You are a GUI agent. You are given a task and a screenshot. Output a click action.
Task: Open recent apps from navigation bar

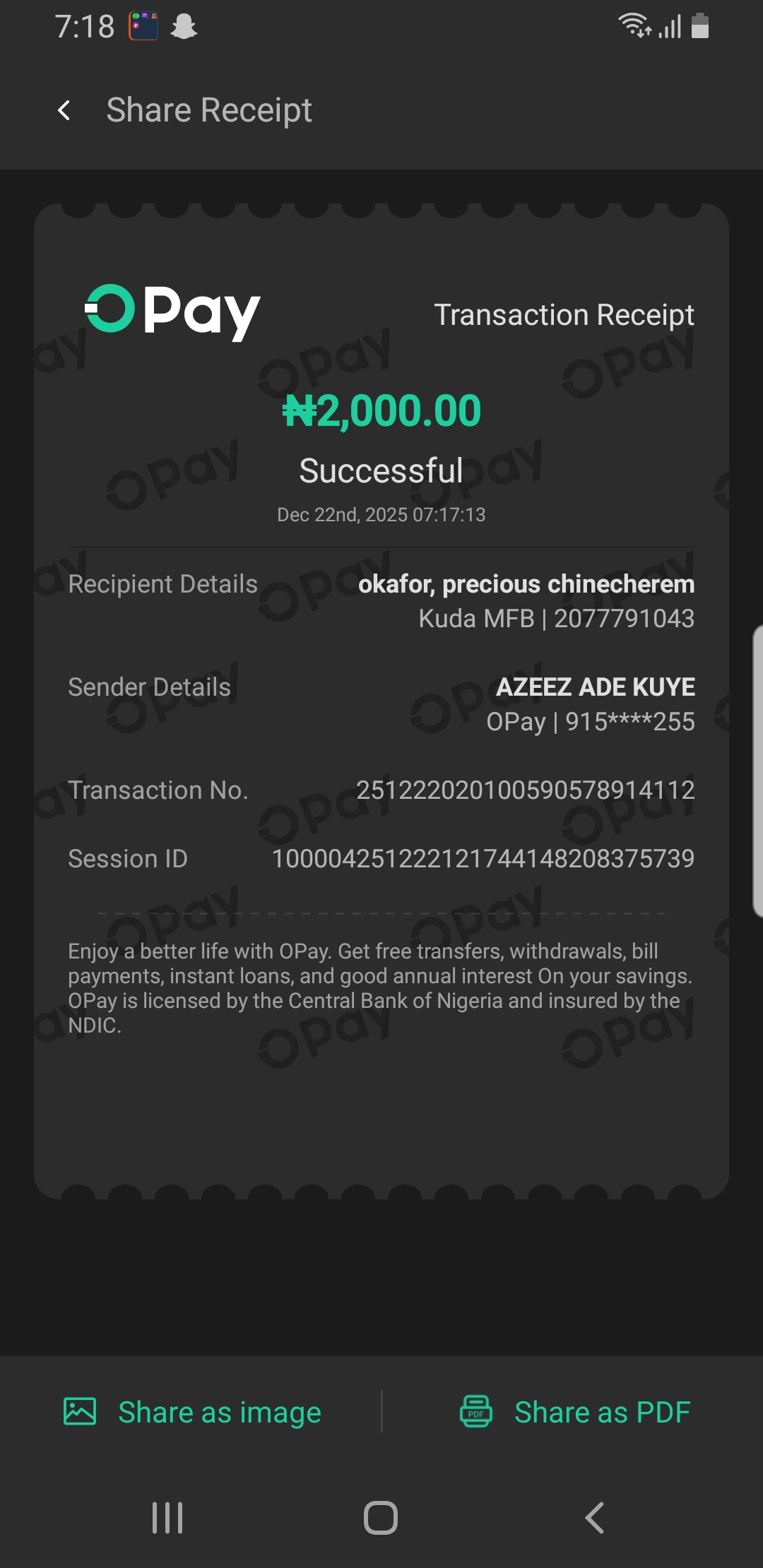pos(167,1517)
